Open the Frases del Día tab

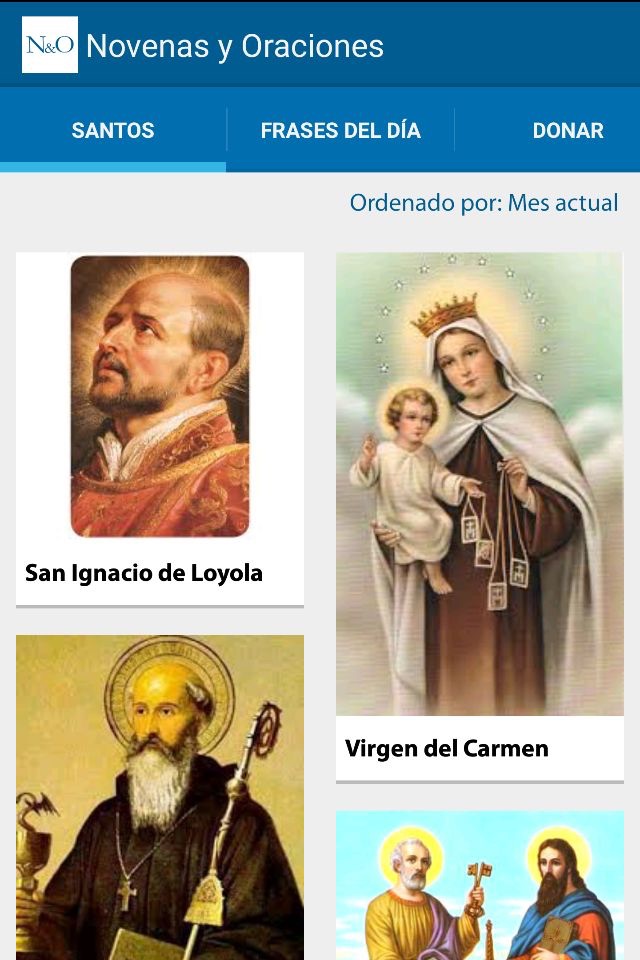coord(340,131)
